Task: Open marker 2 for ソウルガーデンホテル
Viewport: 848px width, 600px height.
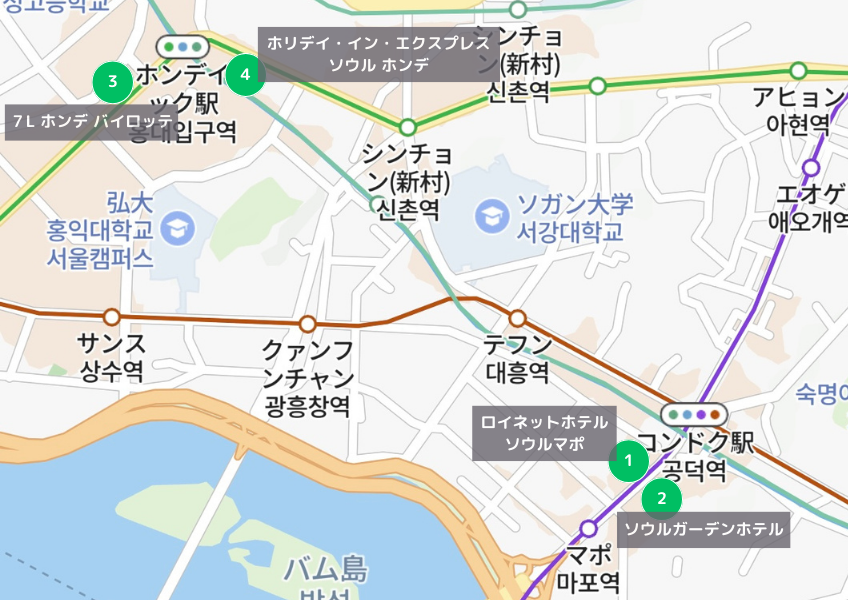Action: point(662,498)
